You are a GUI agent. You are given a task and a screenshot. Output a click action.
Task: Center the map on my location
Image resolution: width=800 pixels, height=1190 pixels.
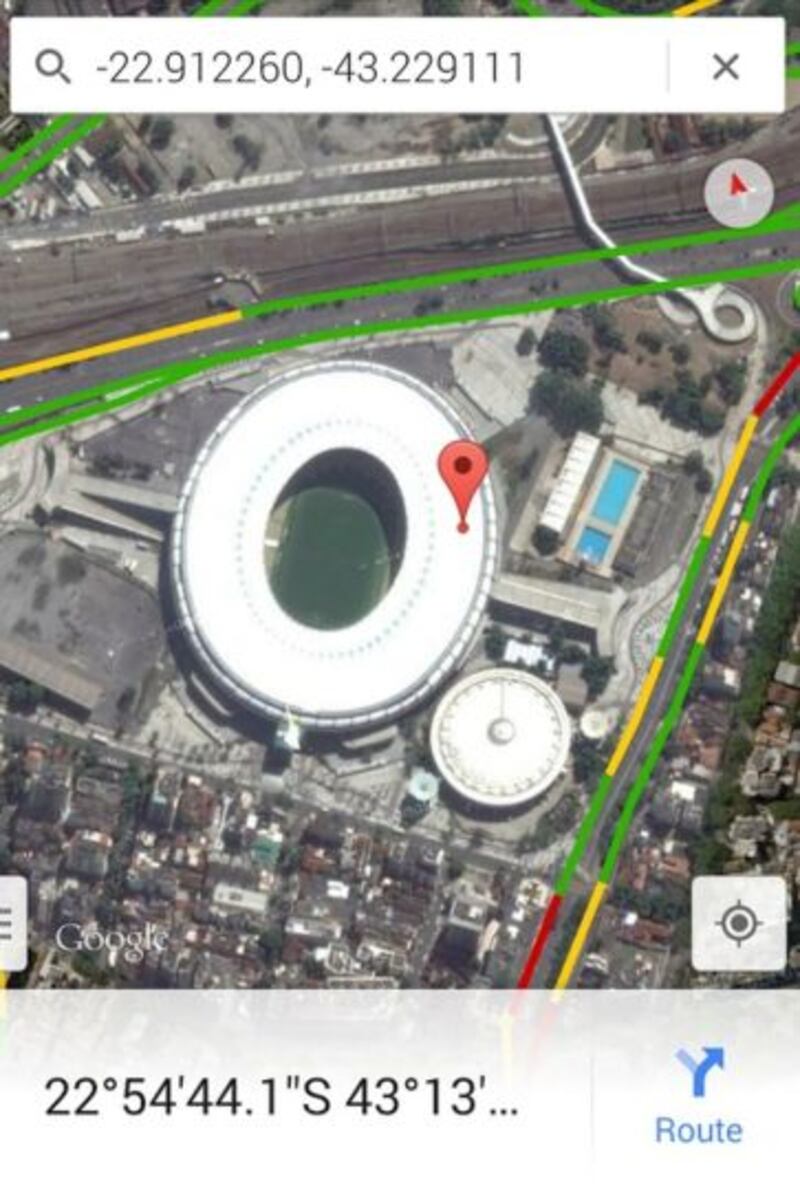tap(739, 923)
